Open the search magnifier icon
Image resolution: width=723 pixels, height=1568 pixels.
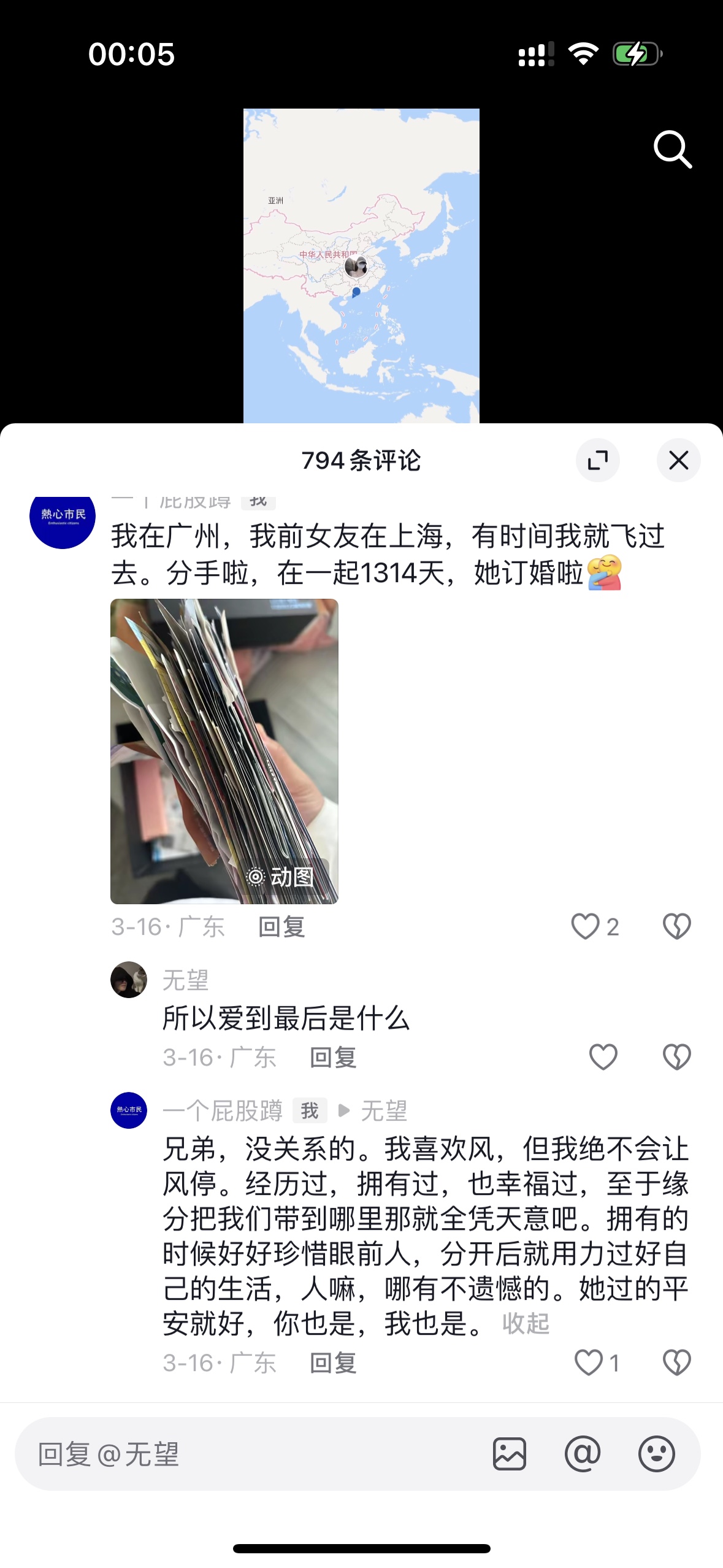coord(673,149)
